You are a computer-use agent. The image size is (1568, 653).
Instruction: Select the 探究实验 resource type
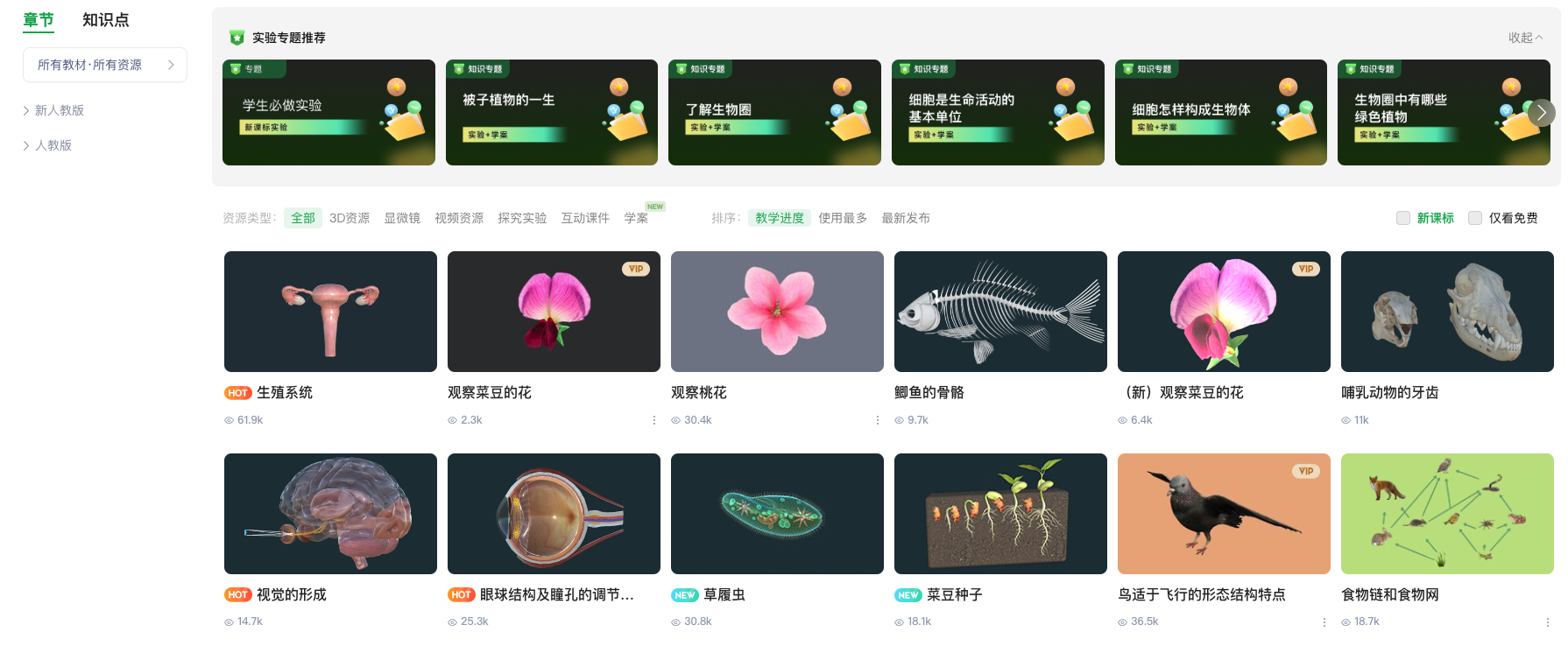pyautogui.click(x=522, y=218)
